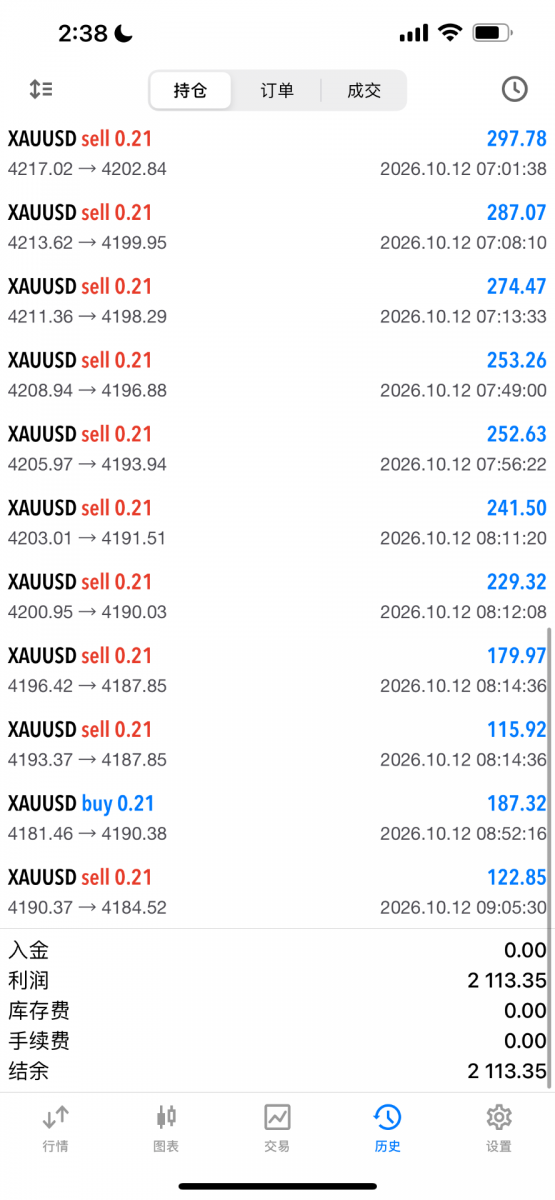The width and height of the screenshot is (555, 1200).
Task: Select the 历史 history tab
Action: click(388, 1128)
